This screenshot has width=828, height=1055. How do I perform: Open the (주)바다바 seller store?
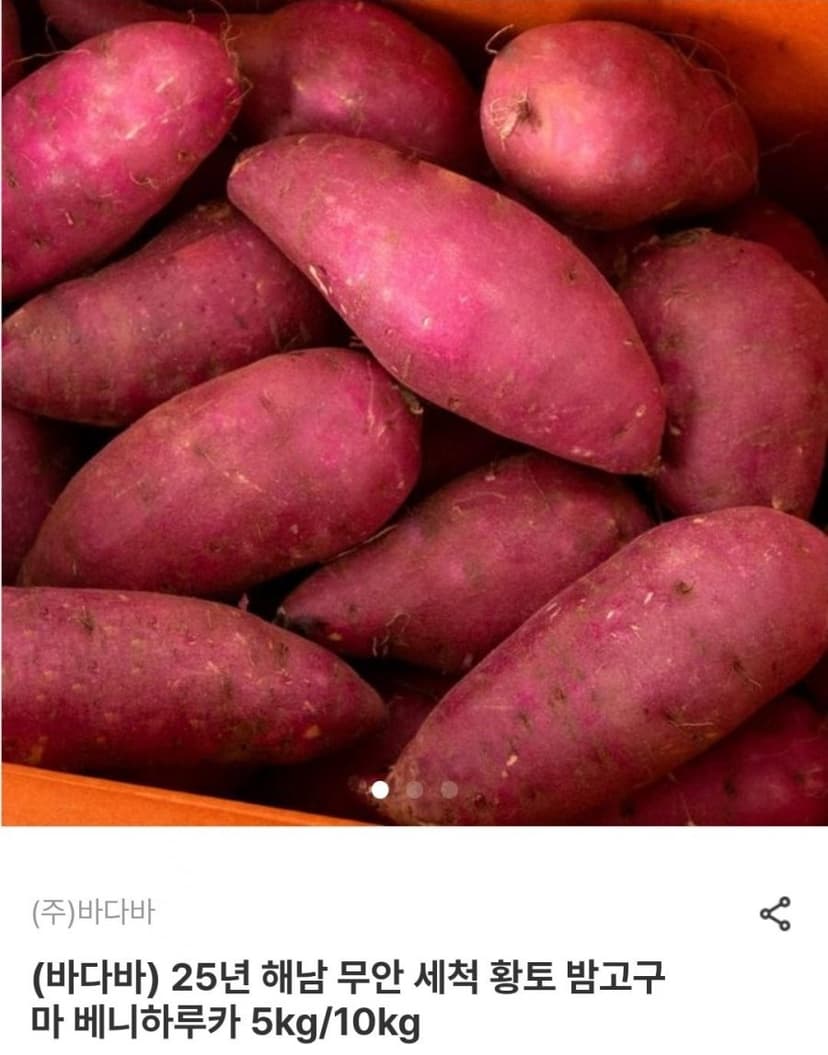pyautogui.click(x=93, y=913)
